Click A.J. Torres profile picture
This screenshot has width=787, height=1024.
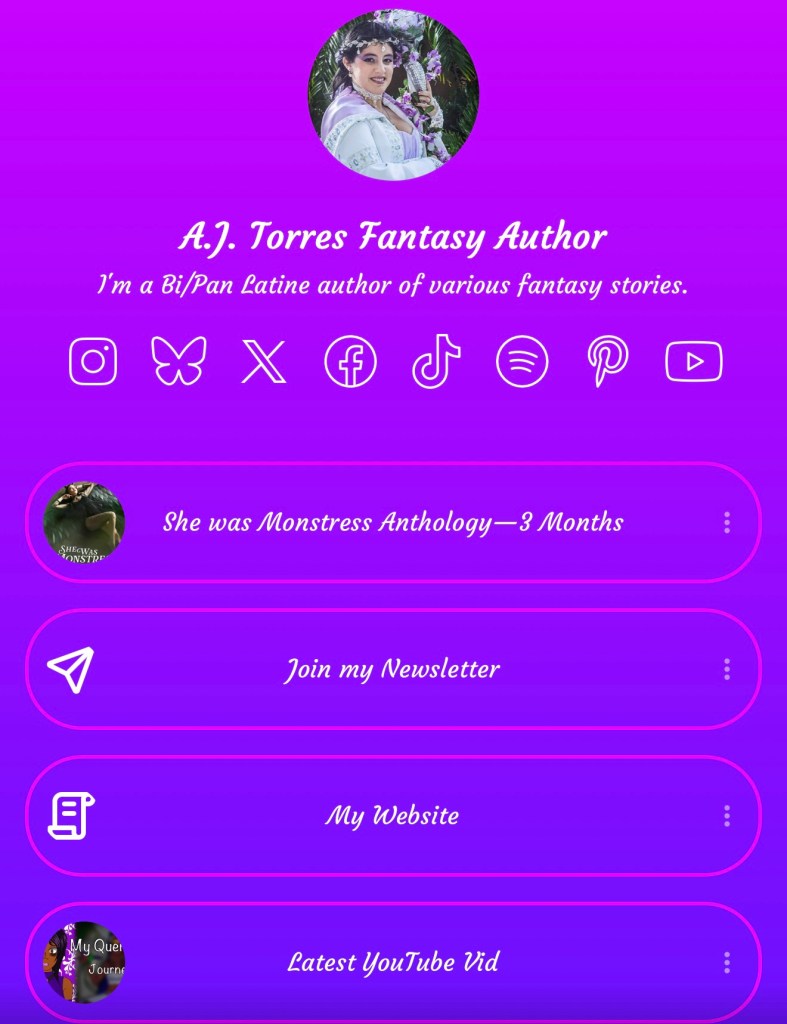(x=393, y=93)
